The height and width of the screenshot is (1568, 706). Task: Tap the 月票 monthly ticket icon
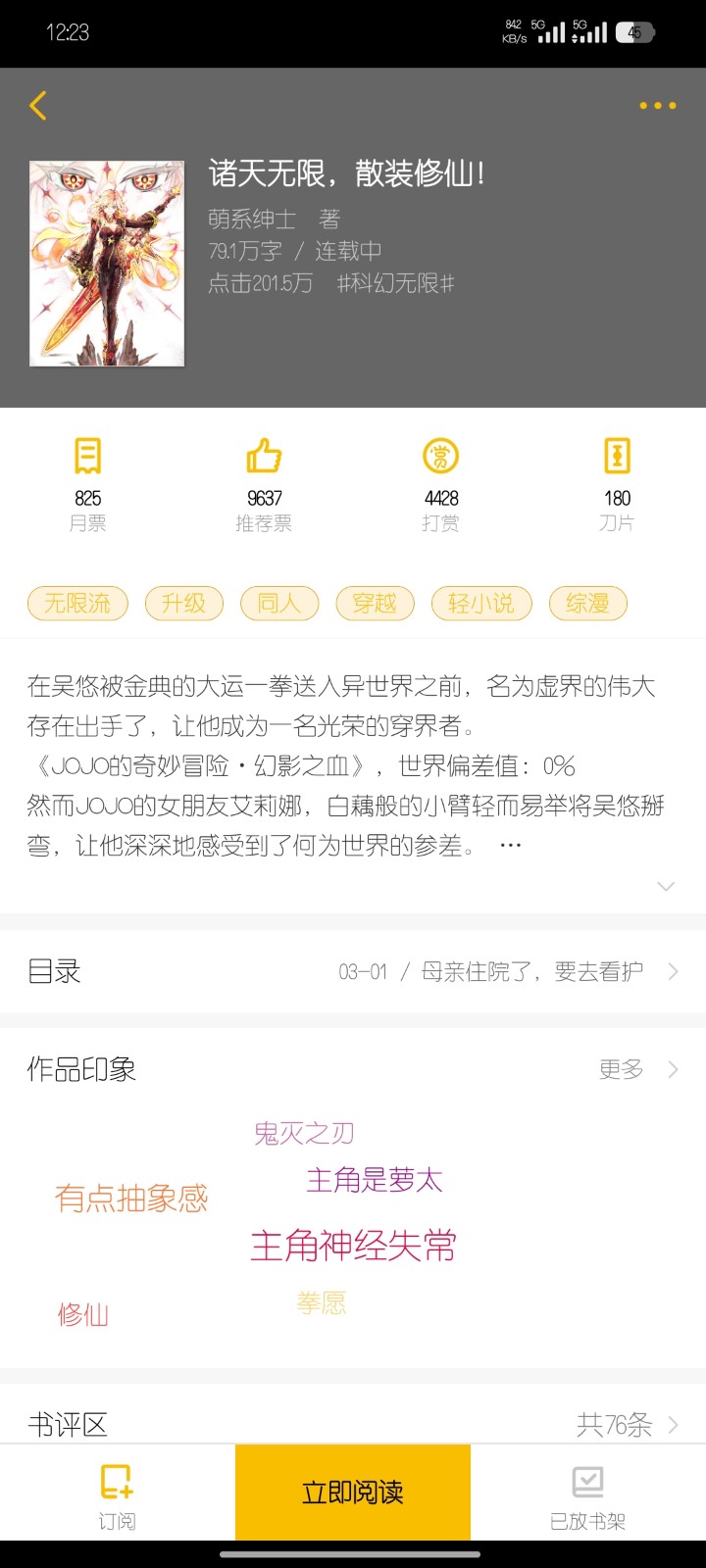pyautogui.click(x=87, y=456)
